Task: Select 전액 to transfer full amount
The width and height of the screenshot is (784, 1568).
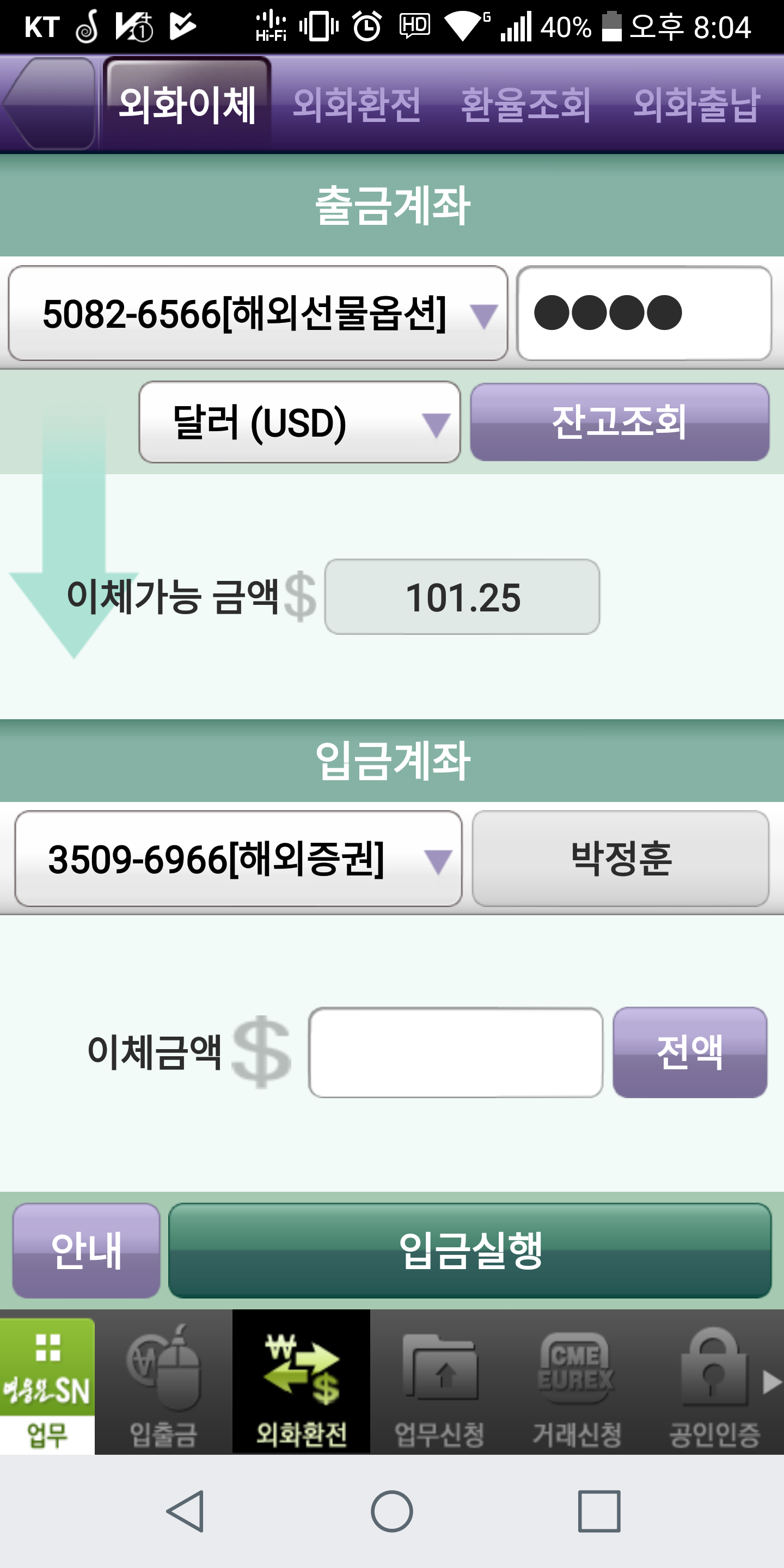Action: (689, 1052)
